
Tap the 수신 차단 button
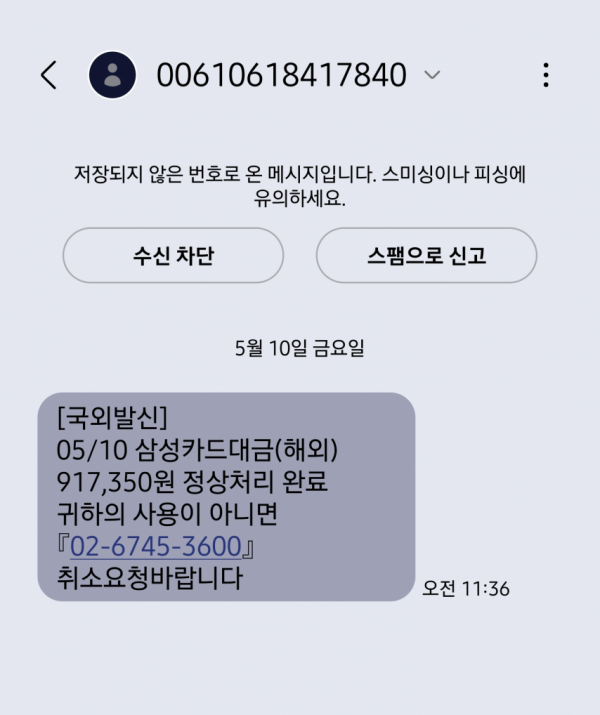tap(173, 255)
